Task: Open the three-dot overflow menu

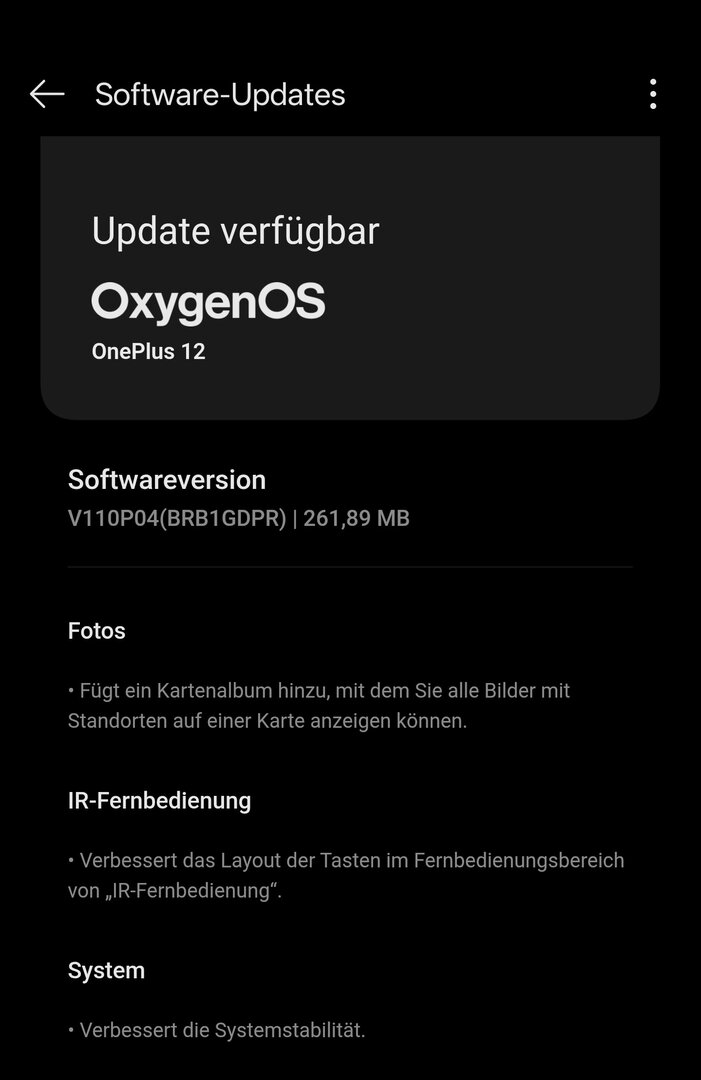Action: click(652, 94)
